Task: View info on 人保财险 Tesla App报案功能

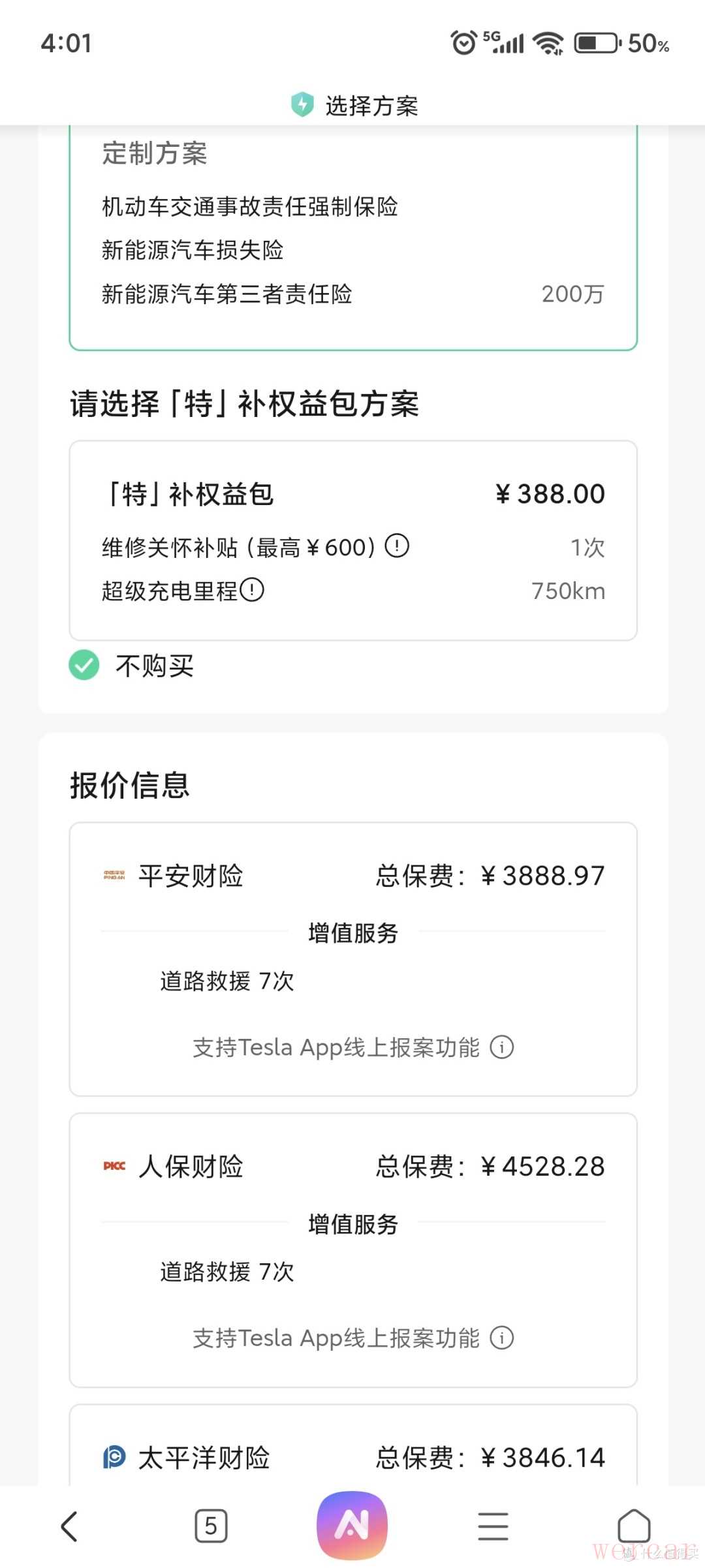Action: (x=502, y=1338)
